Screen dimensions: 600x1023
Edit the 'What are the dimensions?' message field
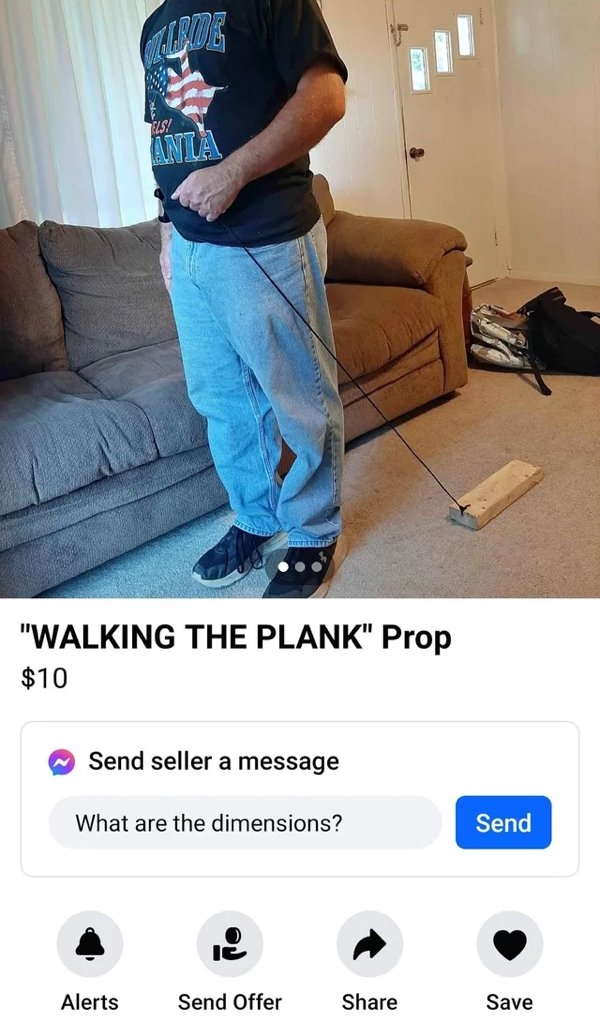(x=245, y=823)
